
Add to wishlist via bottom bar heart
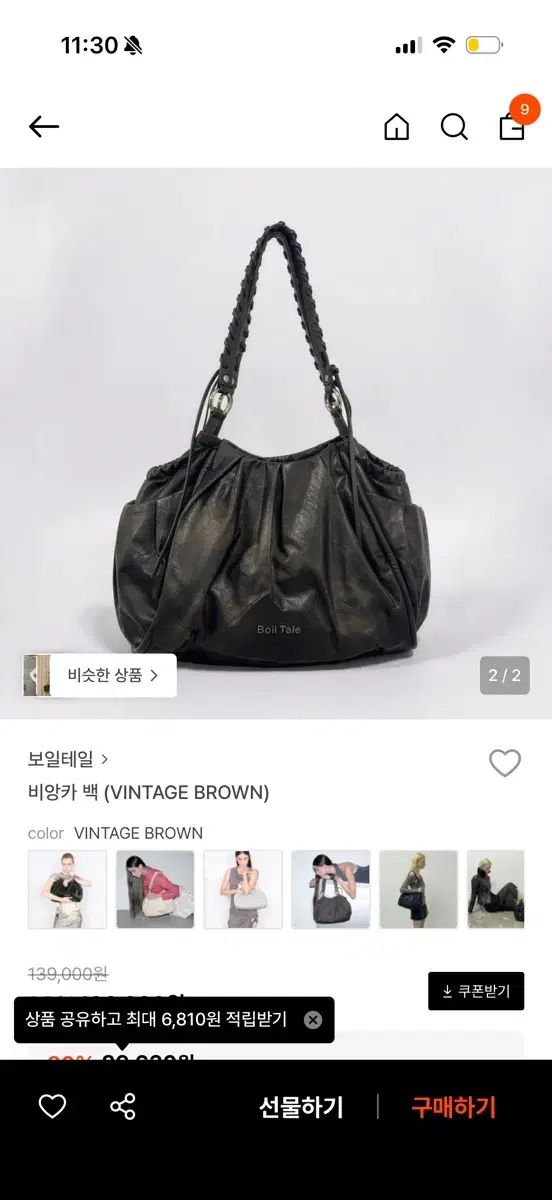coord(52,1106)
